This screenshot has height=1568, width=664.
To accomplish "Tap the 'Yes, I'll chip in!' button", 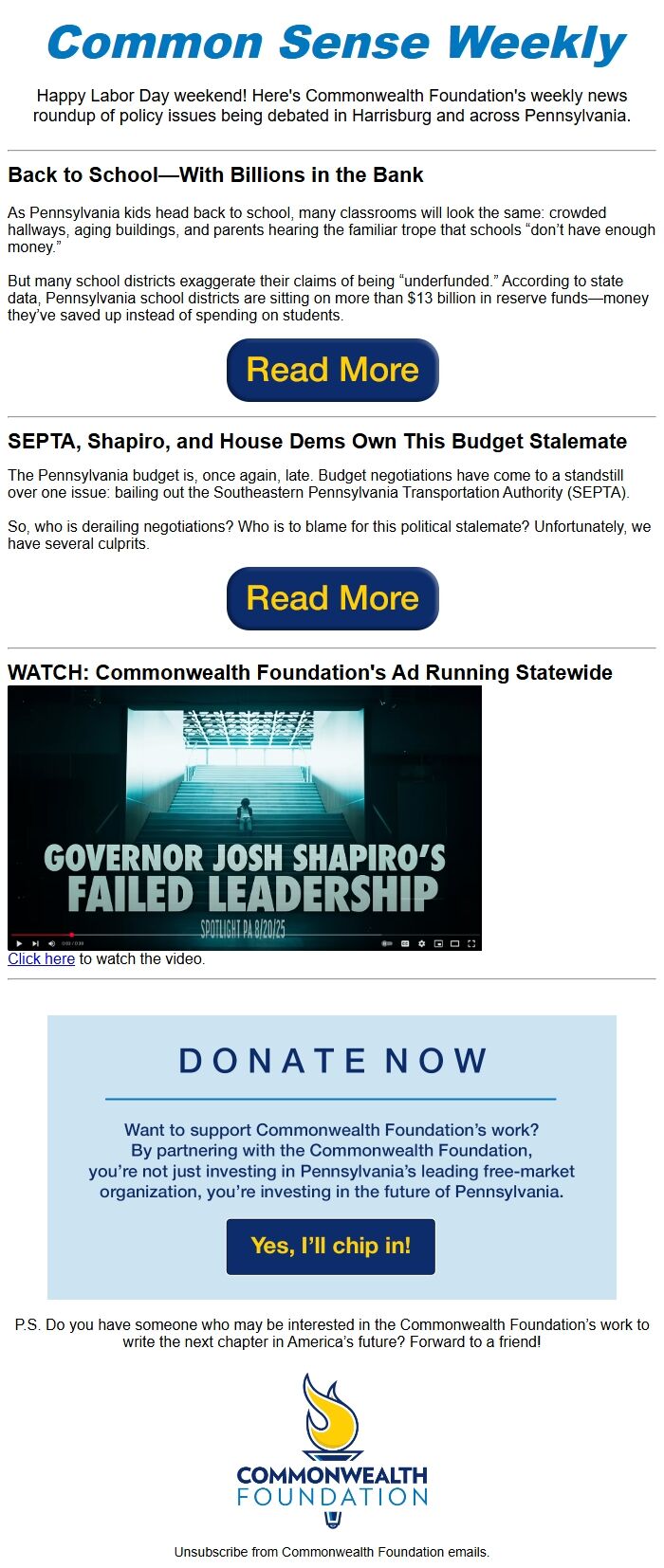I will click(330, 1246).
